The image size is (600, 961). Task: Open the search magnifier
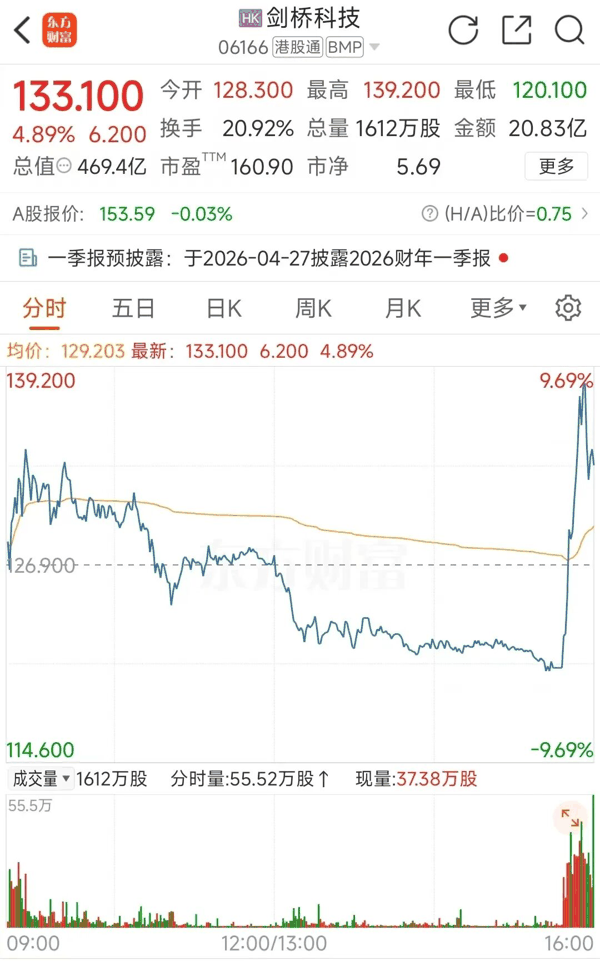click(569, 30)
